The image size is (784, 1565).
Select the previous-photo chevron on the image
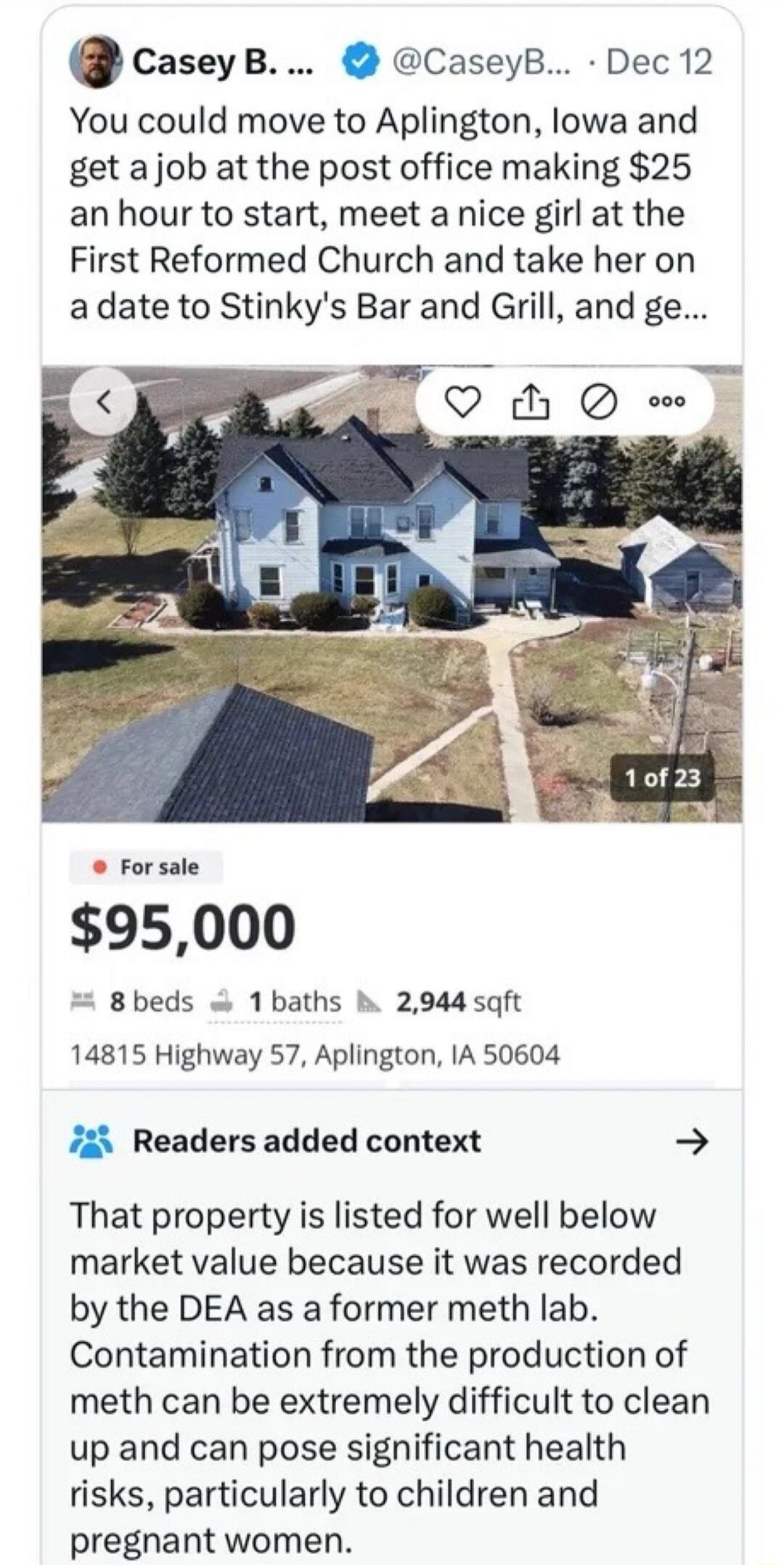[x=103, y=401]
